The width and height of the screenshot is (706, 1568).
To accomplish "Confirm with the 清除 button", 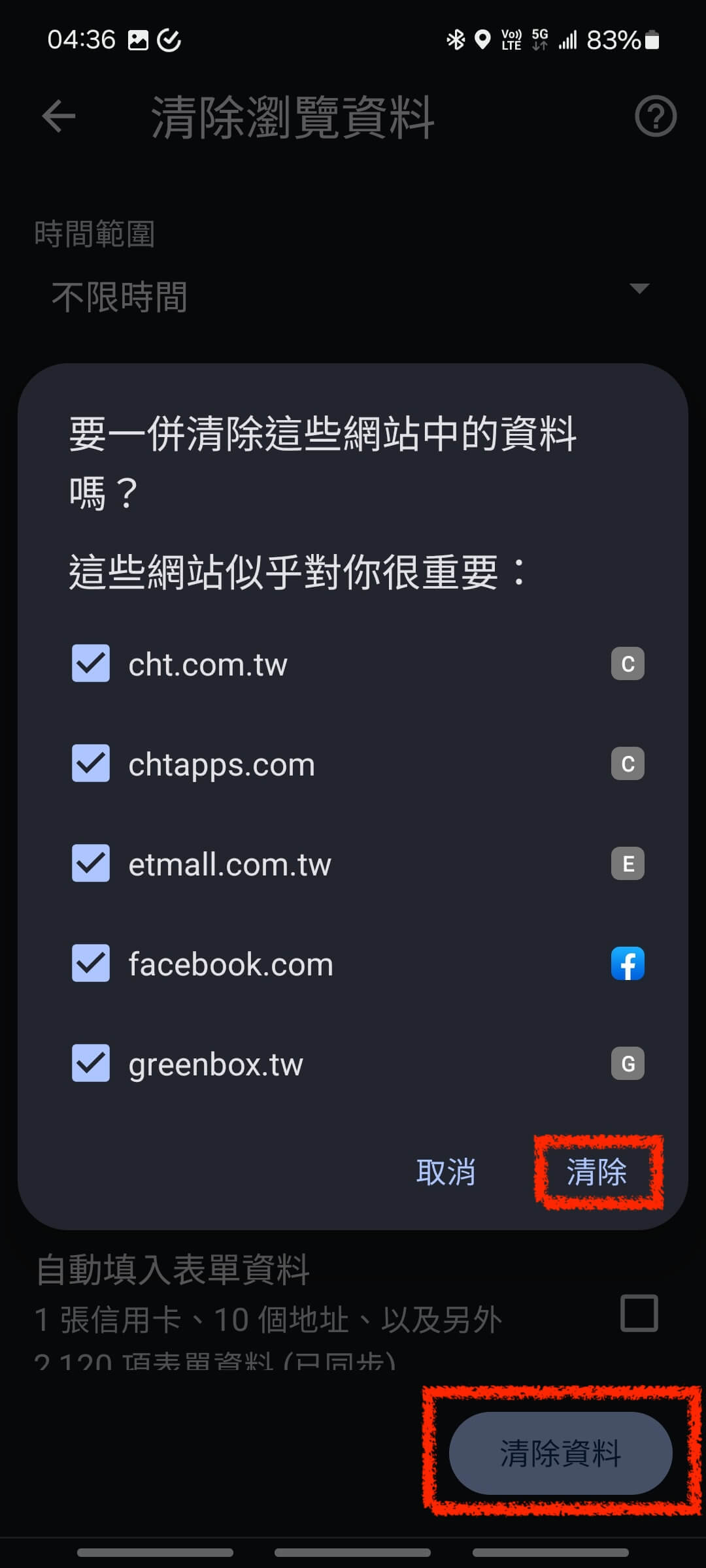I will [597, 1172].
